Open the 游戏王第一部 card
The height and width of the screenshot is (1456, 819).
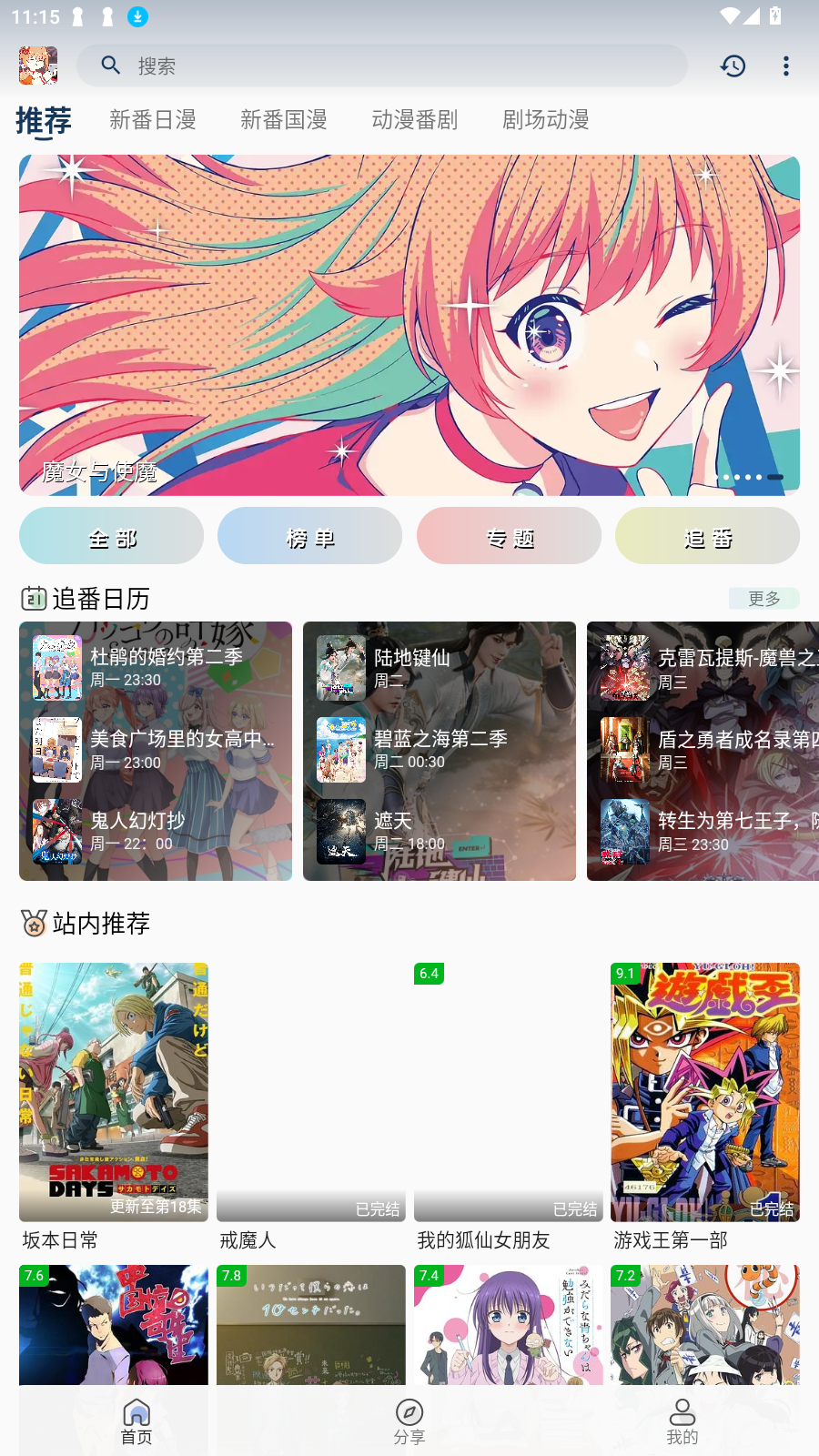click(x=705, y=1106)
